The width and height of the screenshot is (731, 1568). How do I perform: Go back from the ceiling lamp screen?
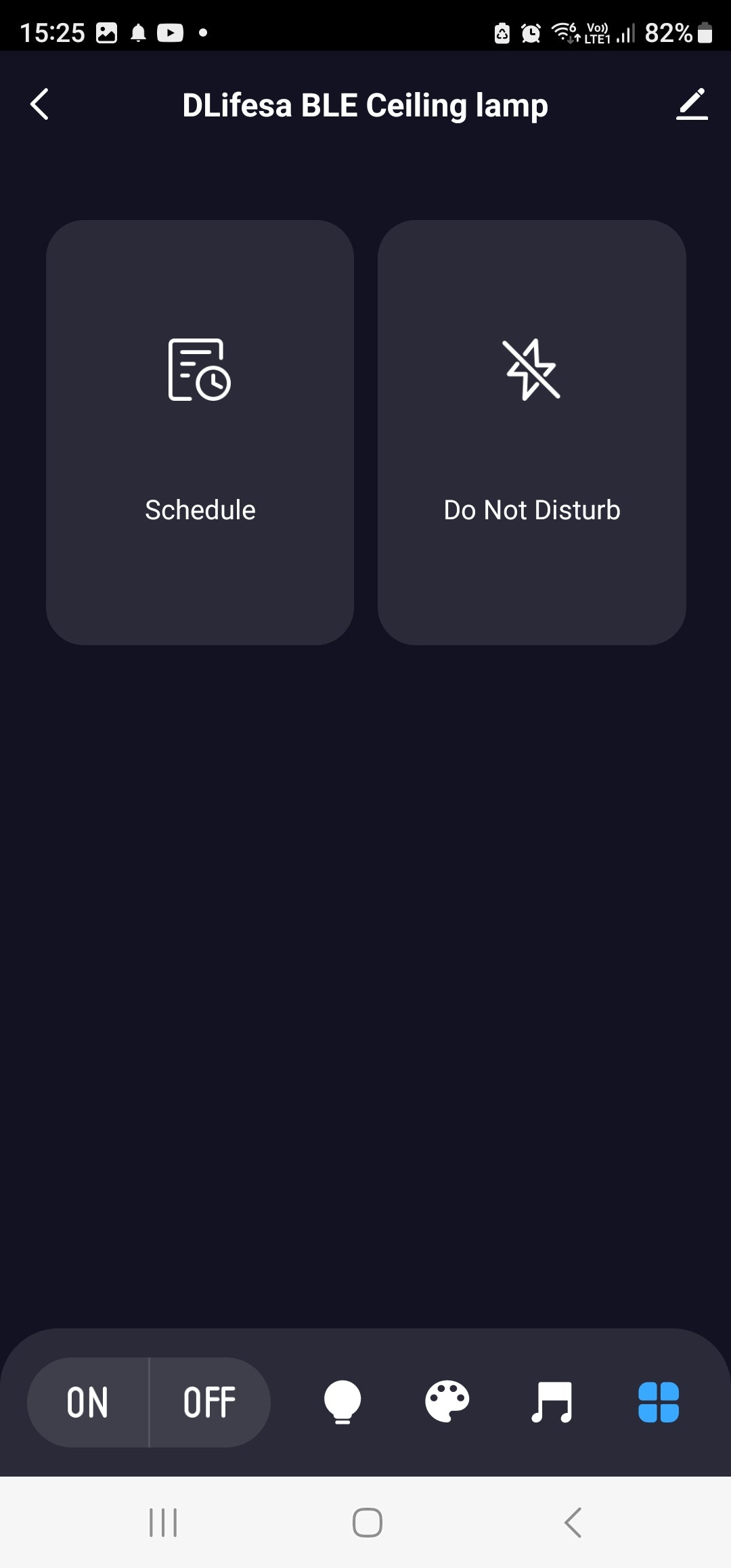(x=40, y=105)
